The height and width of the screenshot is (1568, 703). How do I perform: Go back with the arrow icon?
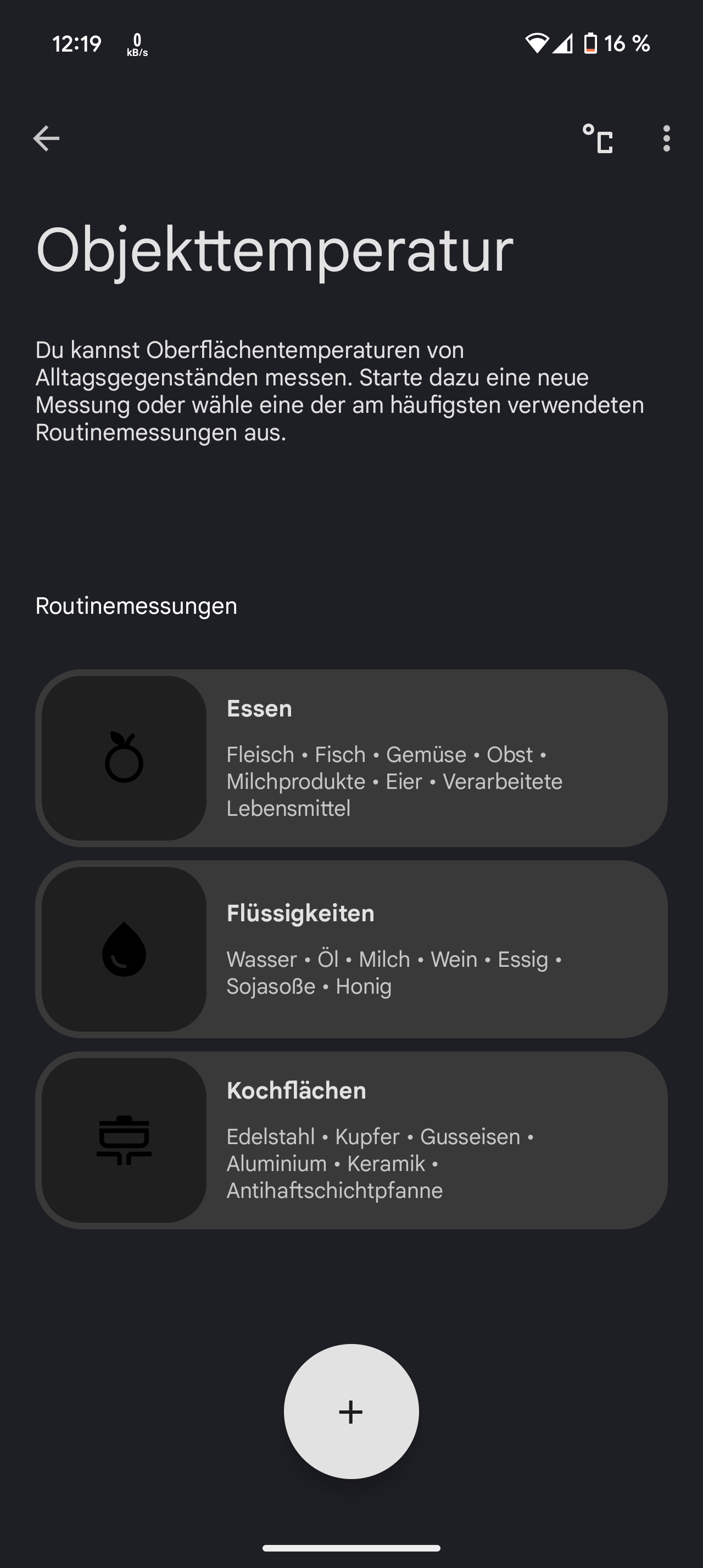click(46, 139)
